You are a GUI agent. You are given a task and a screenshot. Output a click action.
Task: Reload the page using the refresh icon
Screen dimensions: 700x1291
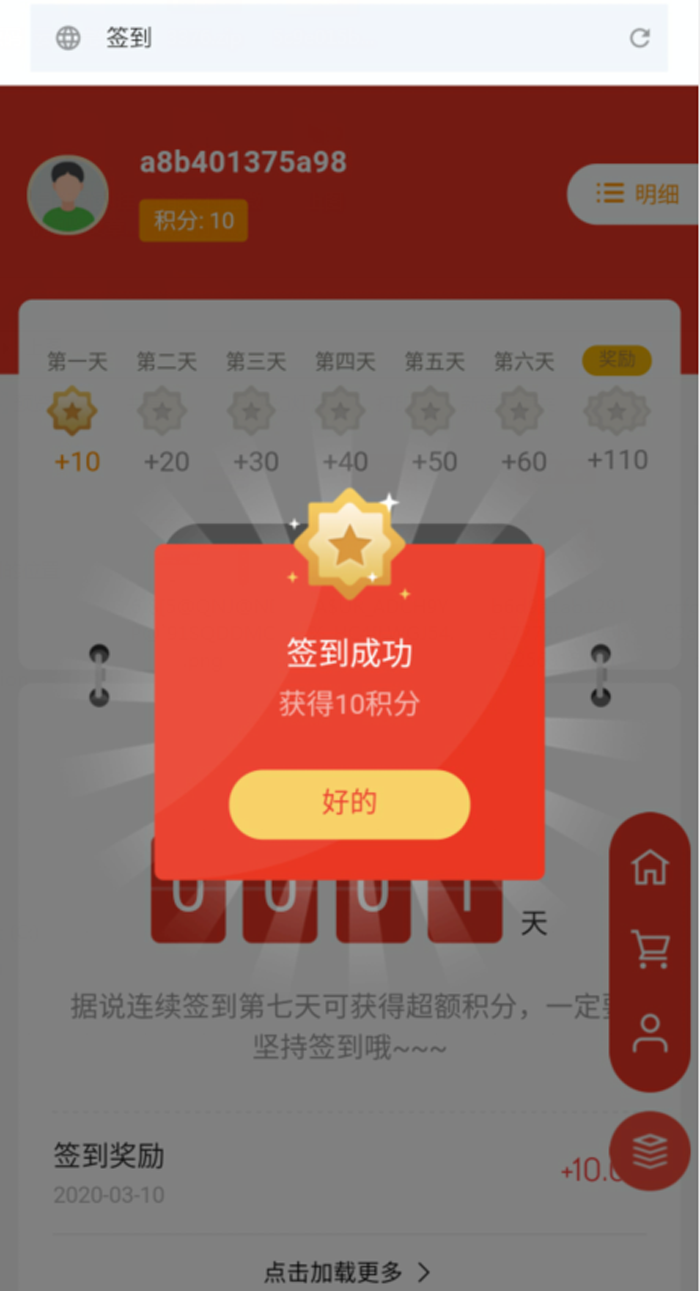pyautogui.click(x=639, y=38)
